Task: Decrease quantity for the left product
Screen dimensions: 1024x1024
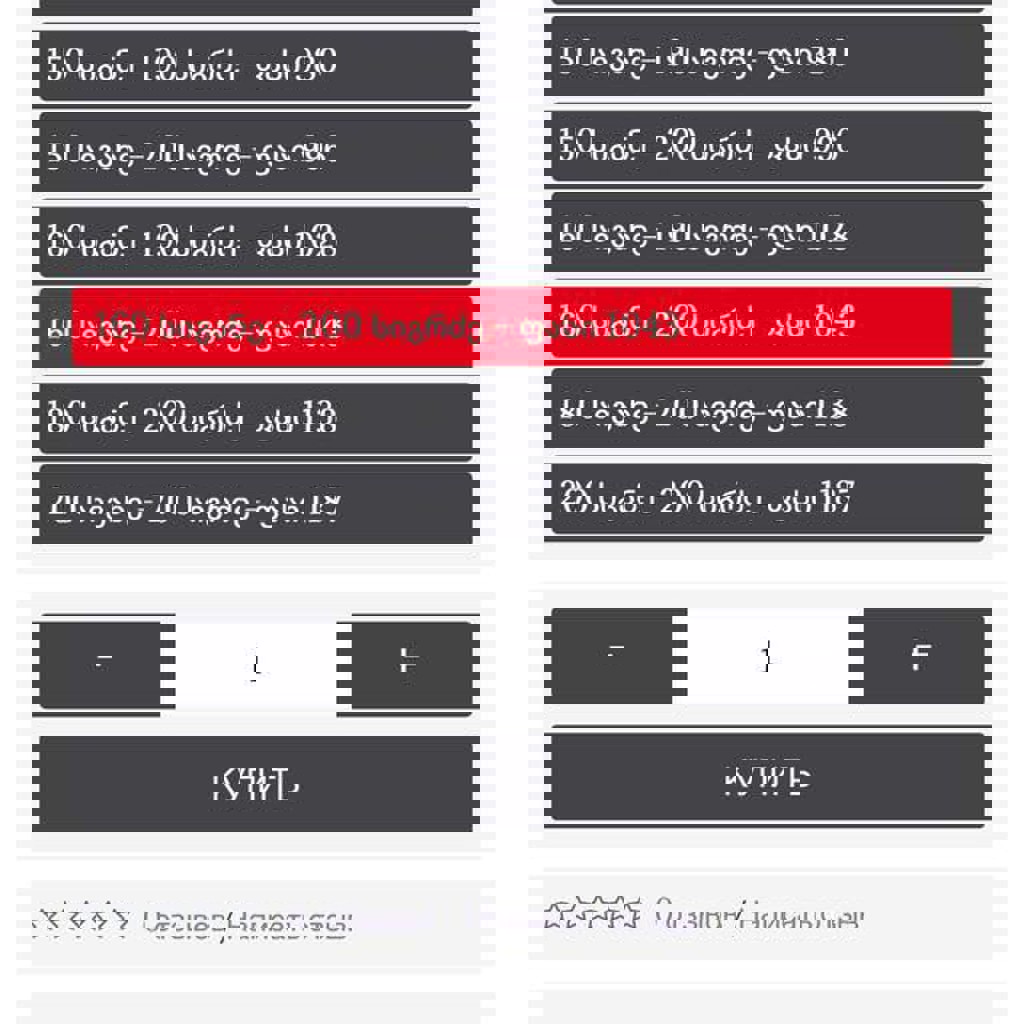Action: click(100, 664)
